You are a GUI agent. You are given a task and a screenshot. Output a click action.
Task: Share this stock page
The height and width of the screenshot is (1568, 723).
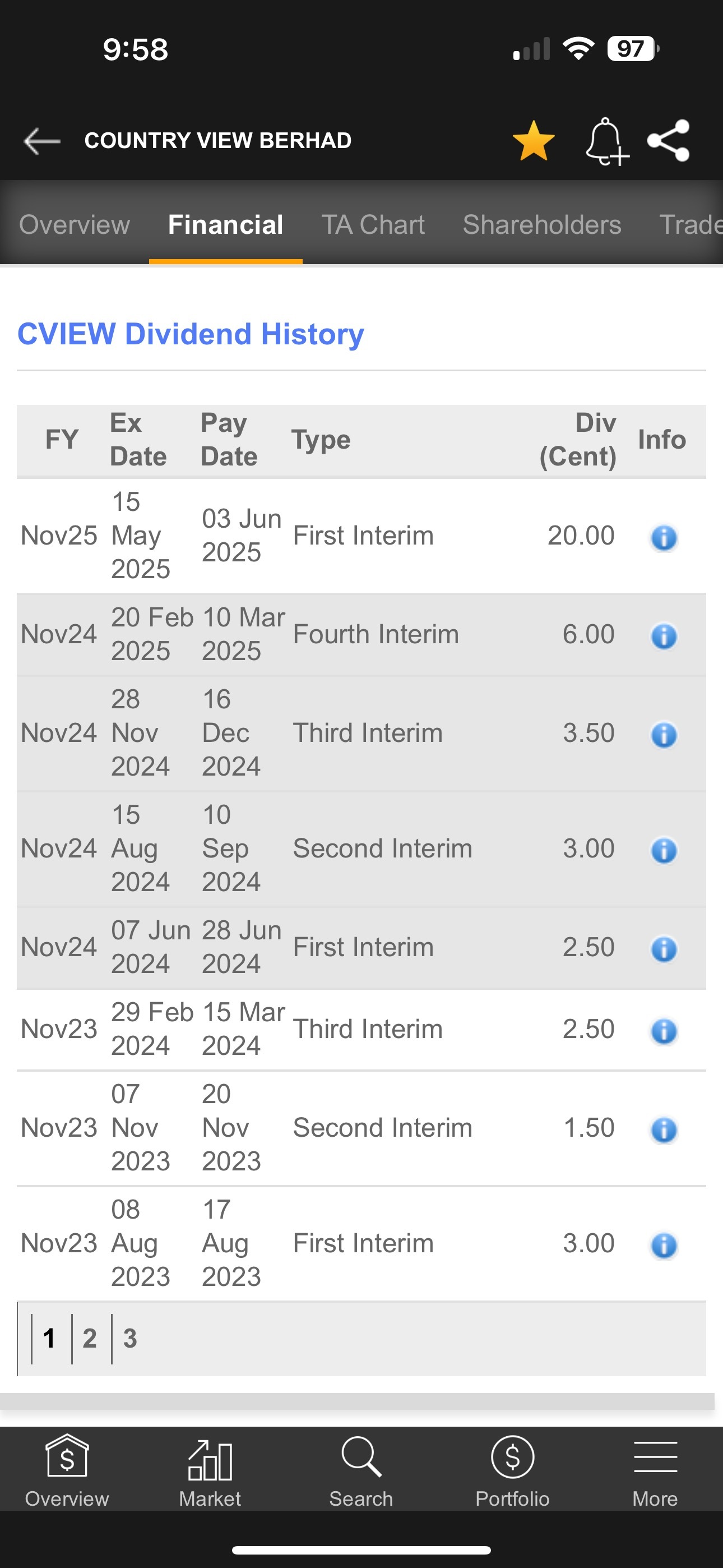(669, 141)
